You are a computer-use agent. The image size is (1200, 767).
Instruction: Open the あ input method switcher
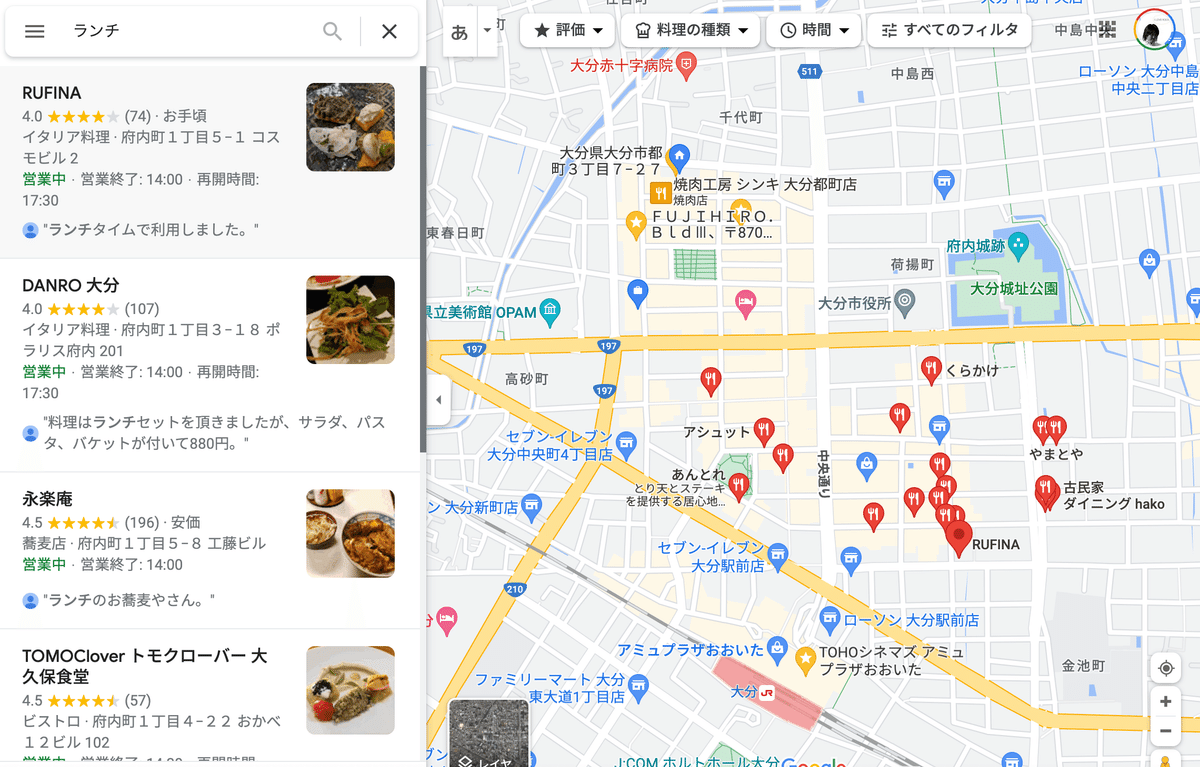click(x=460, y=31)
